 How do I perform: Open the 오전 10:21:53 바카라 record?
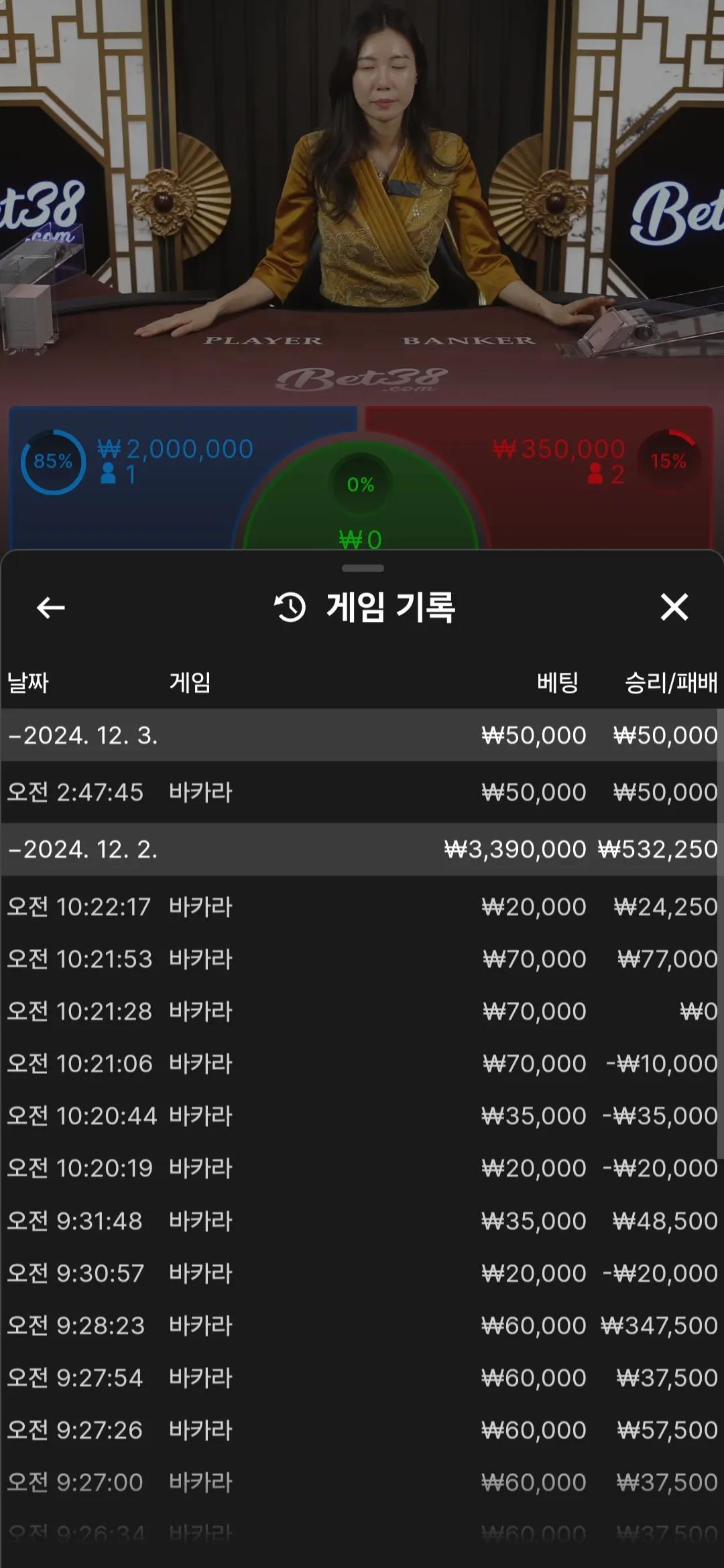point(360,959)
